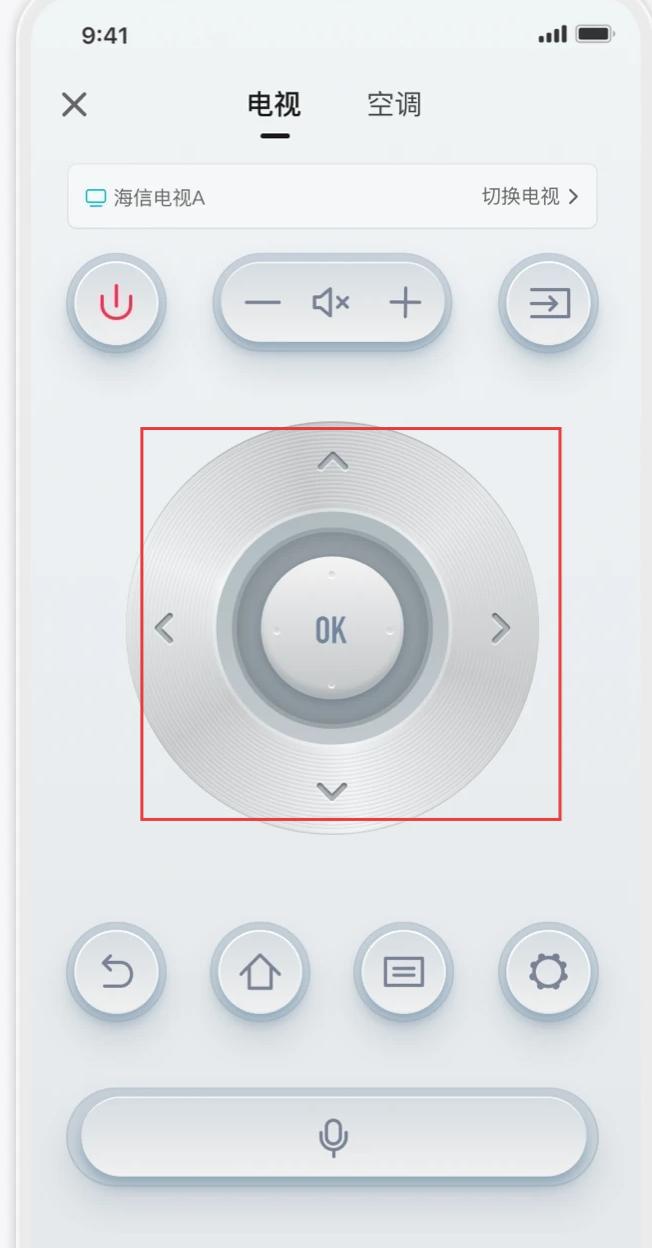Image resolution: width=652 pixels, height=1248 pixels.
Task: Open the input source selector
Action: (549, 302)
